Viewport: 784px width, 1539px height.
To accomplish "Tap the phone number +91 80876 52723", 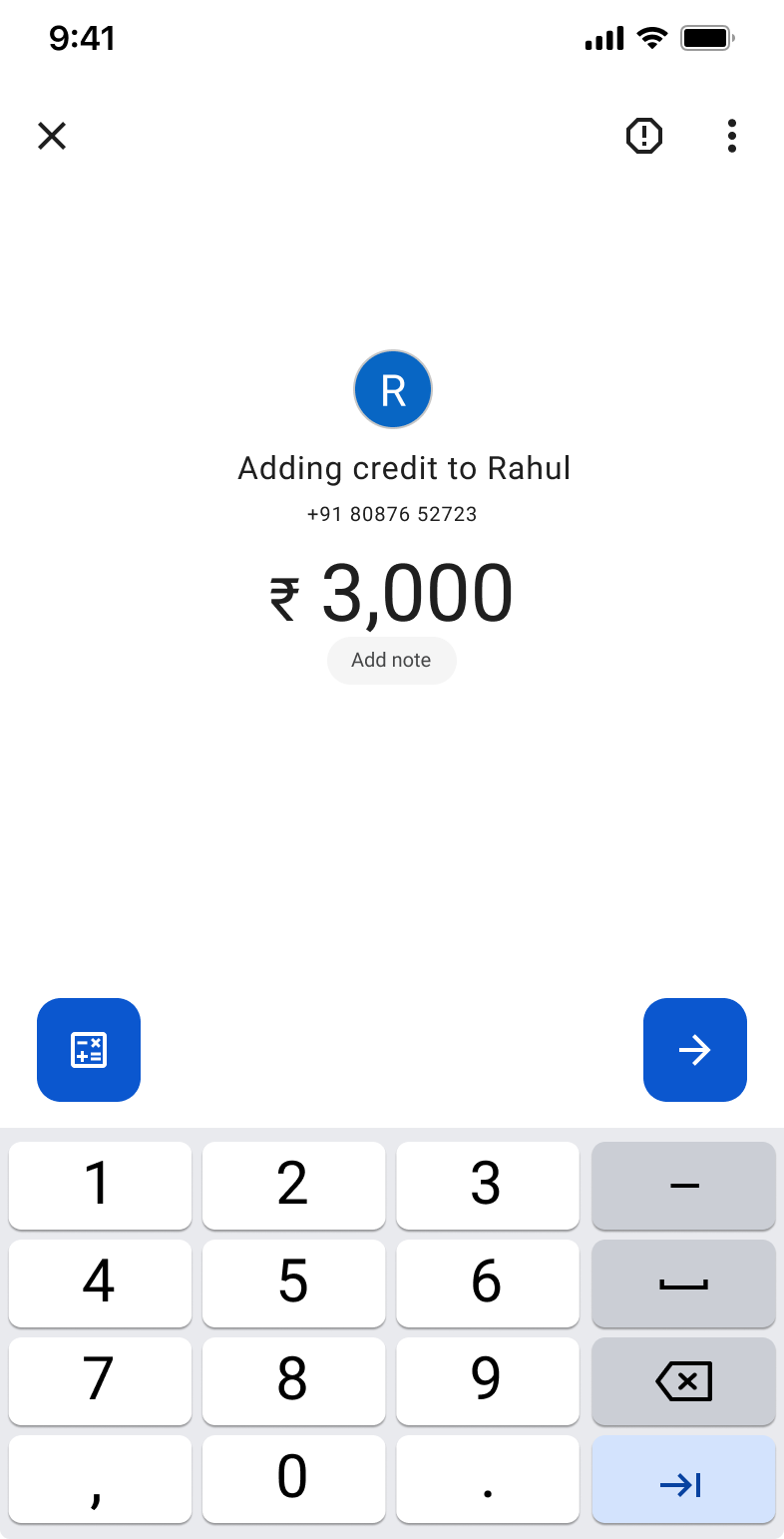I will pyautogui.click(x=392, y=514).
